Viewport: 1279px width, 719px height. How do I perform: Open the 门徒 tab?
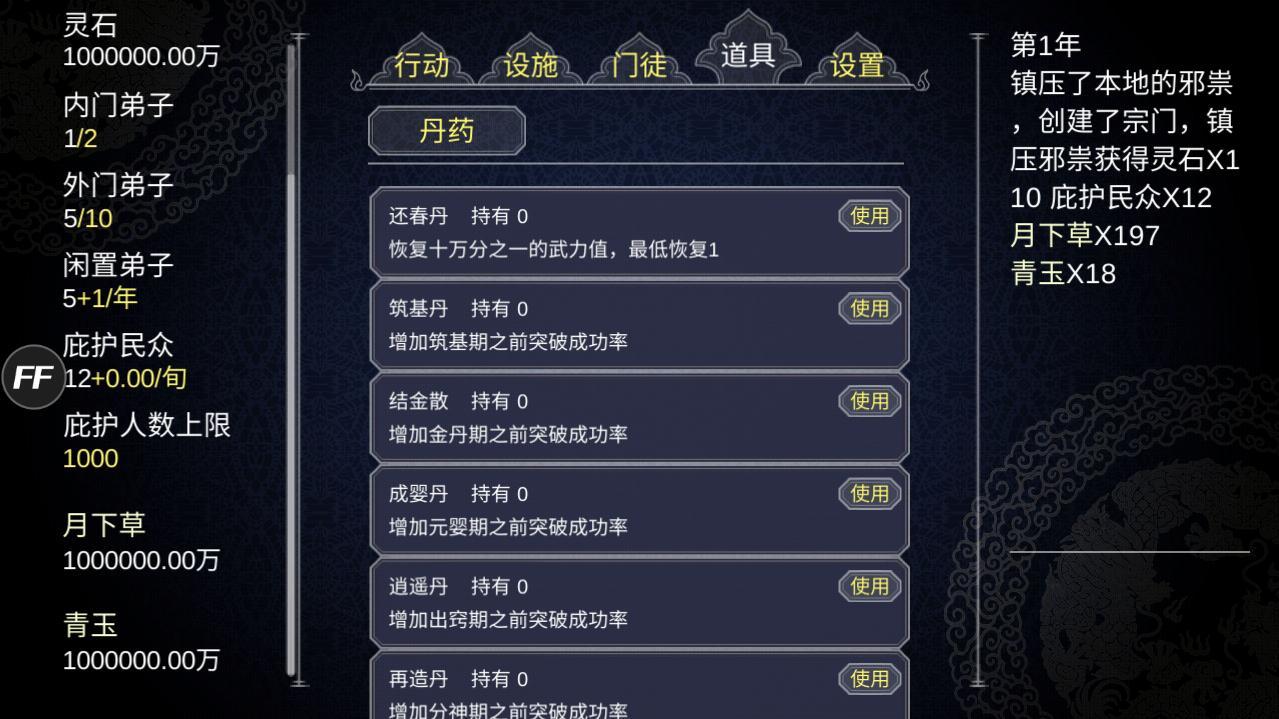[x=640, y=66]
